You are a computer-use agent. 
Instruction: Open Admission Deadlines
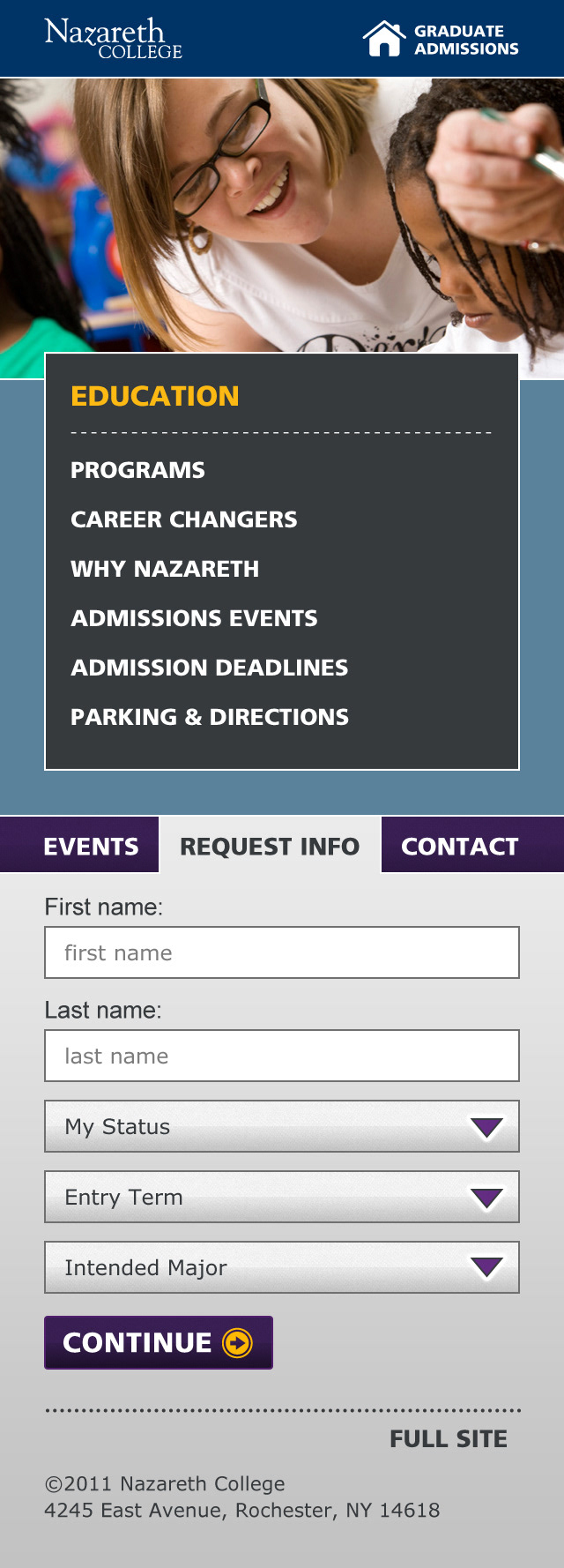[209, 668]
